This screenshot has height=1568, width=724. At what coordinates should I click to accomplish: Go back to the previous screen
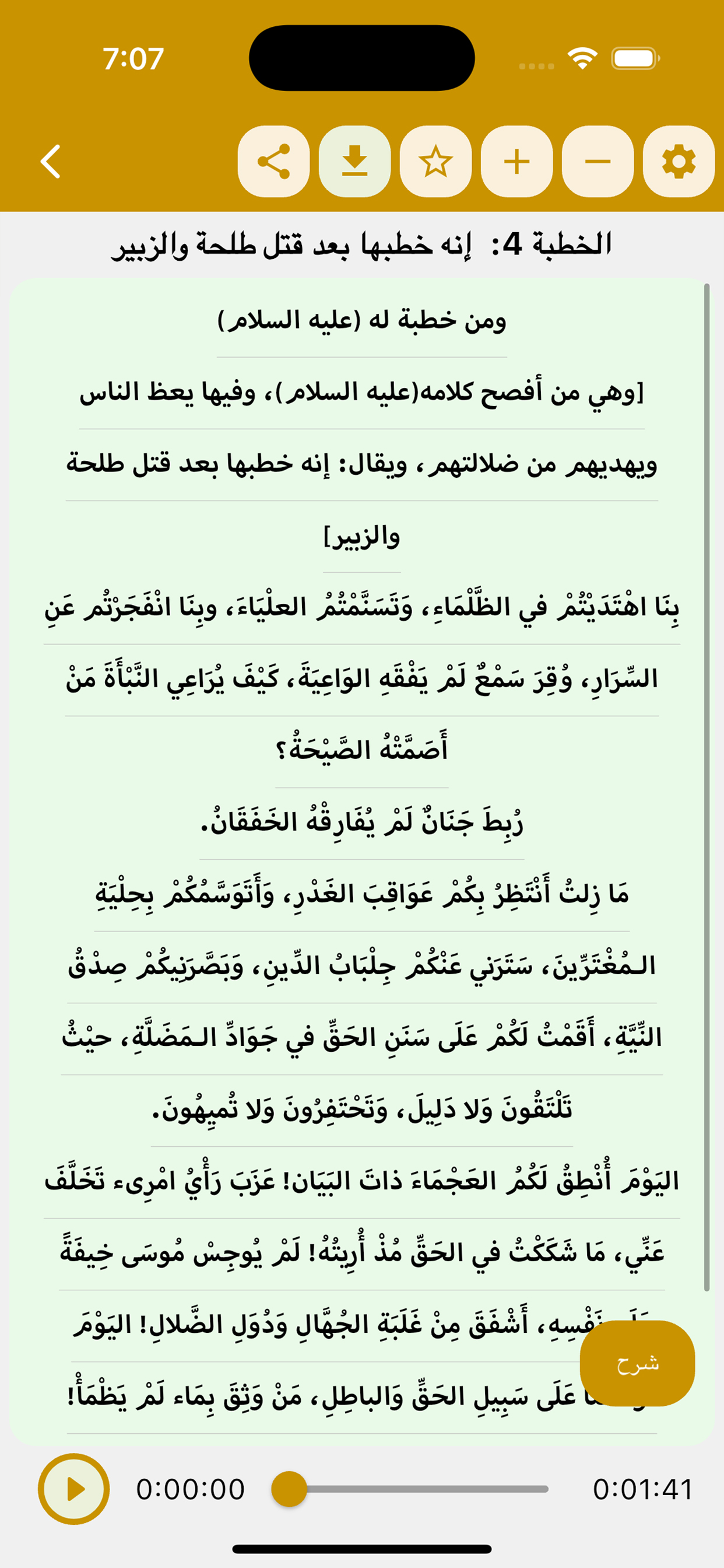[x=51, y=162]
